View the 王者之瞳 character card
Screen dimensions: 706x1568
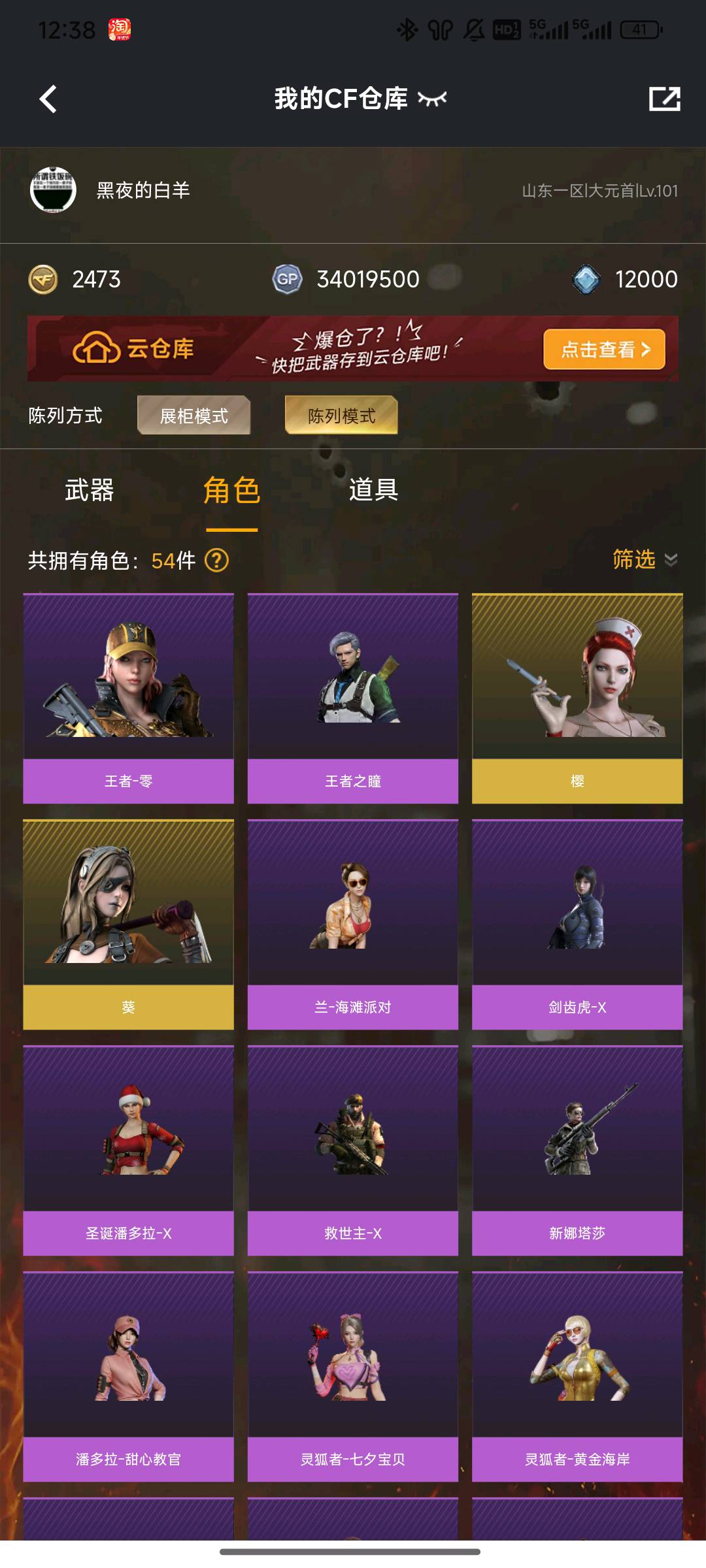tap(353, 698)
